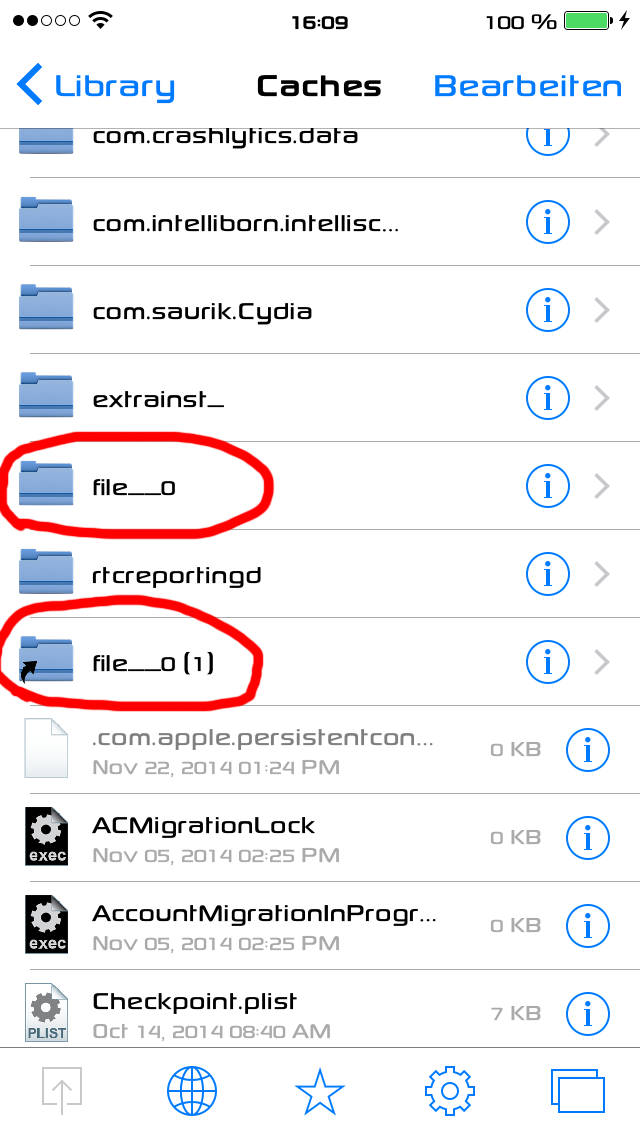Open the ACMigrationLock file
This screenshot has width=640, height=1136.
pos(203,837)
